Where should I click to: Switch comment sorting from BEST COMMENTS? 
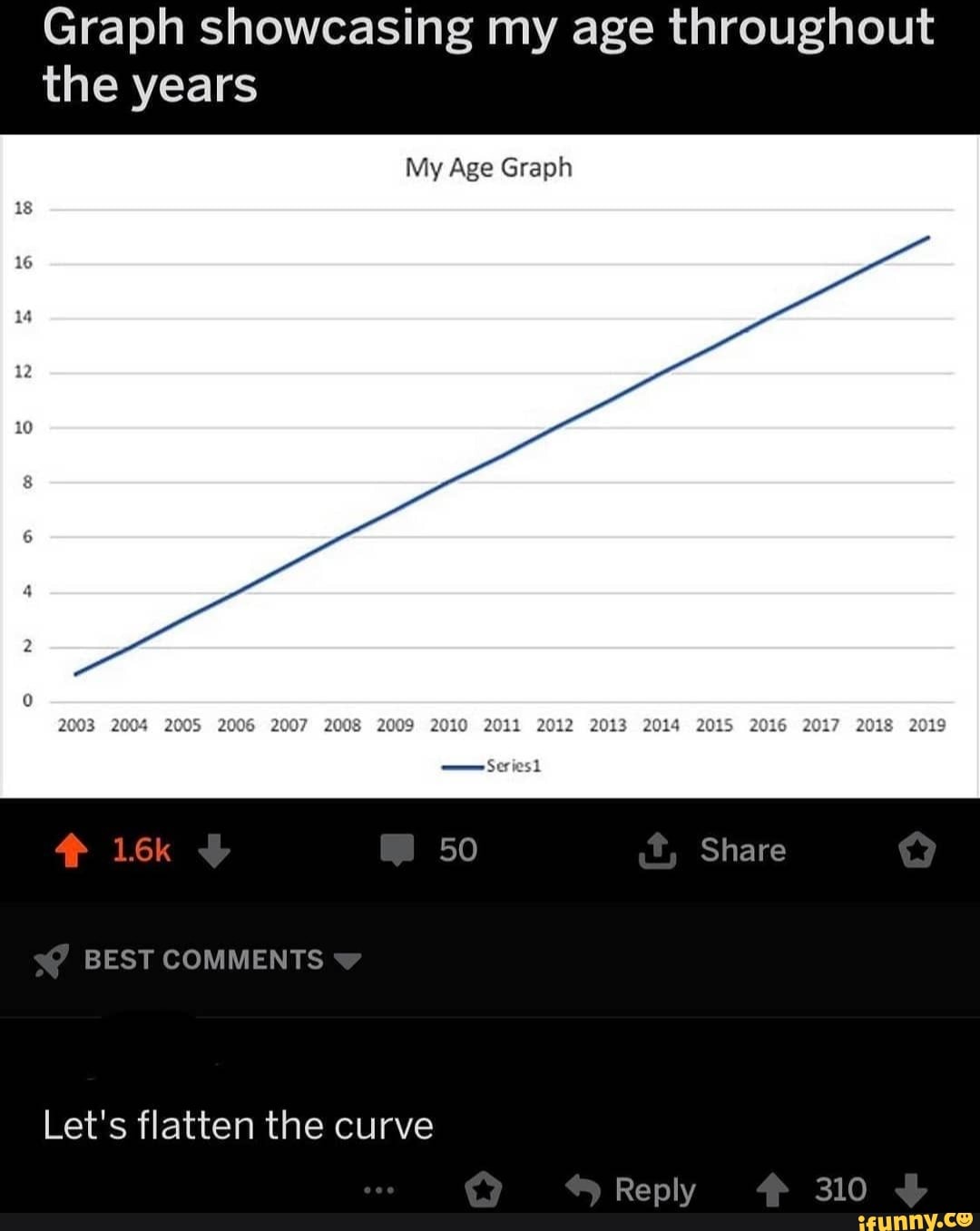[201, 960]
